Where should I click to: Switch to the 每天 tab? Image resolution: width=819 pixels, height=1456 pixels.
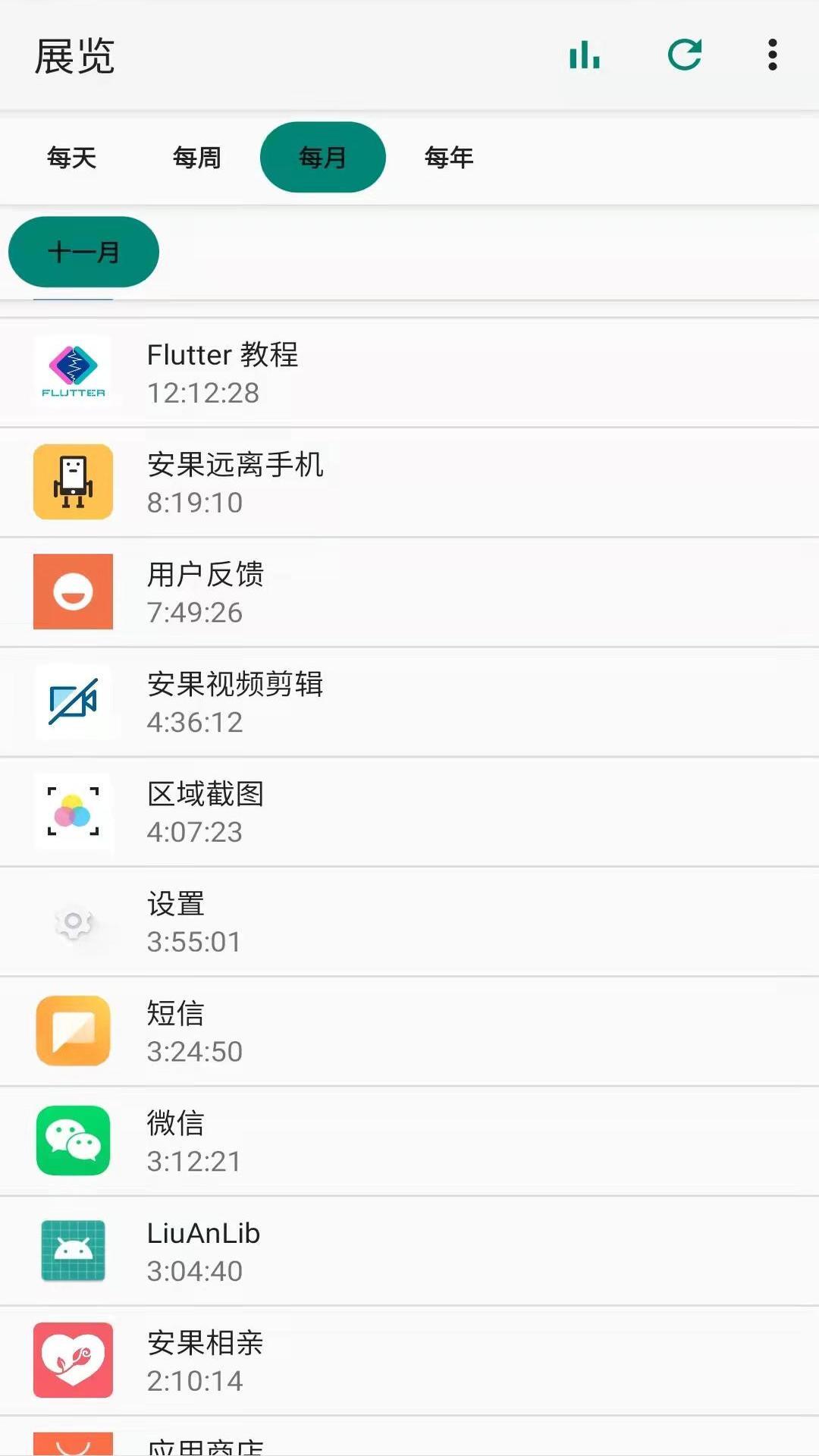72,157
